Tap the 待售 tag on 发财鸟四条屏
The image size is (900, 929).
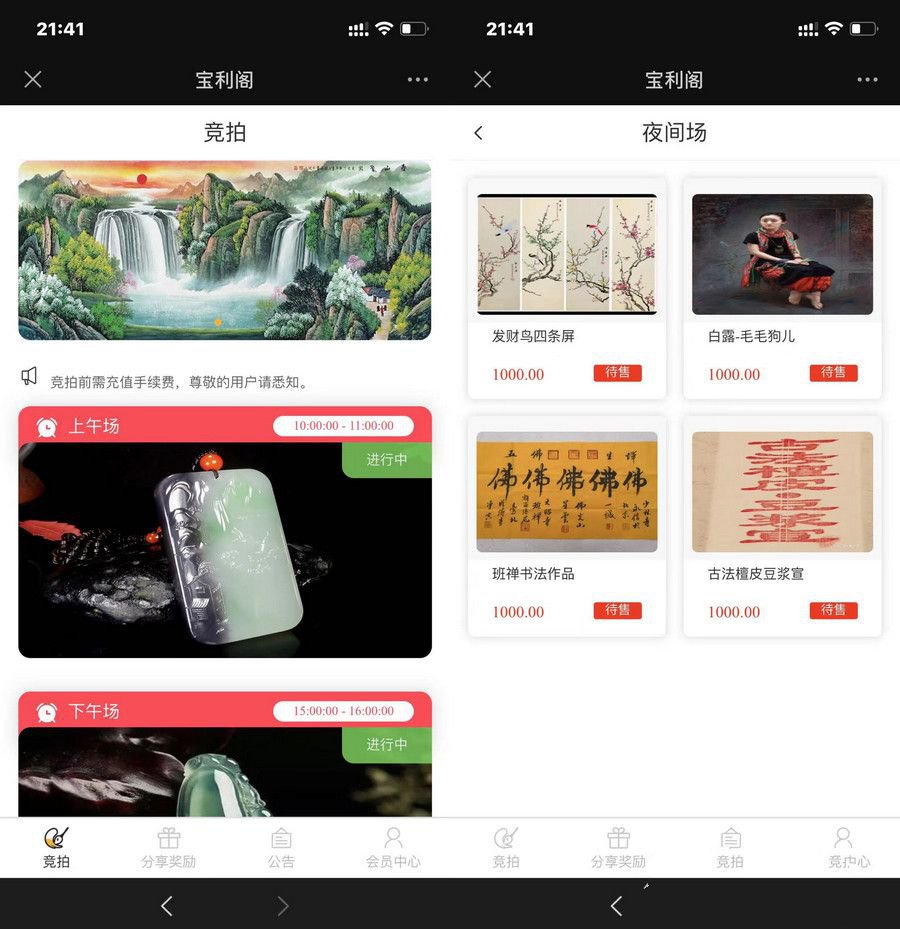click(x=619, y=375)
